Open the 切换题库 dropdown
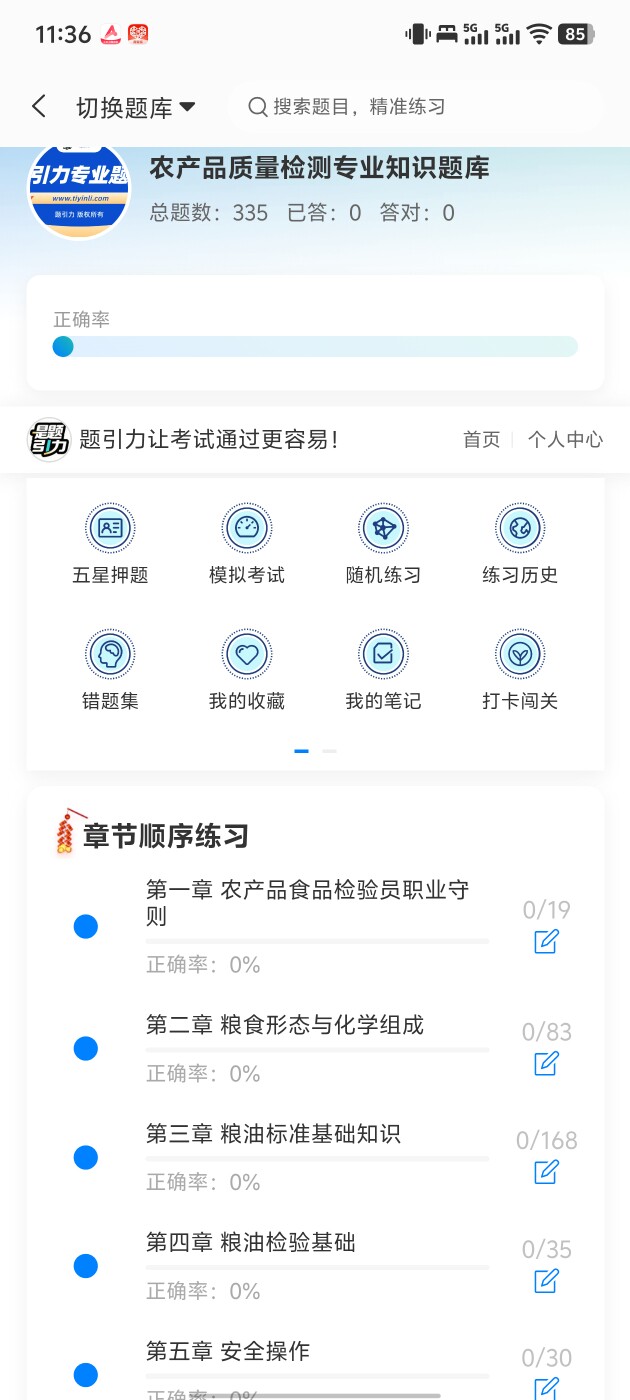Image resolution: width=630 pixels, height=1400 pixels. point(135,108)
